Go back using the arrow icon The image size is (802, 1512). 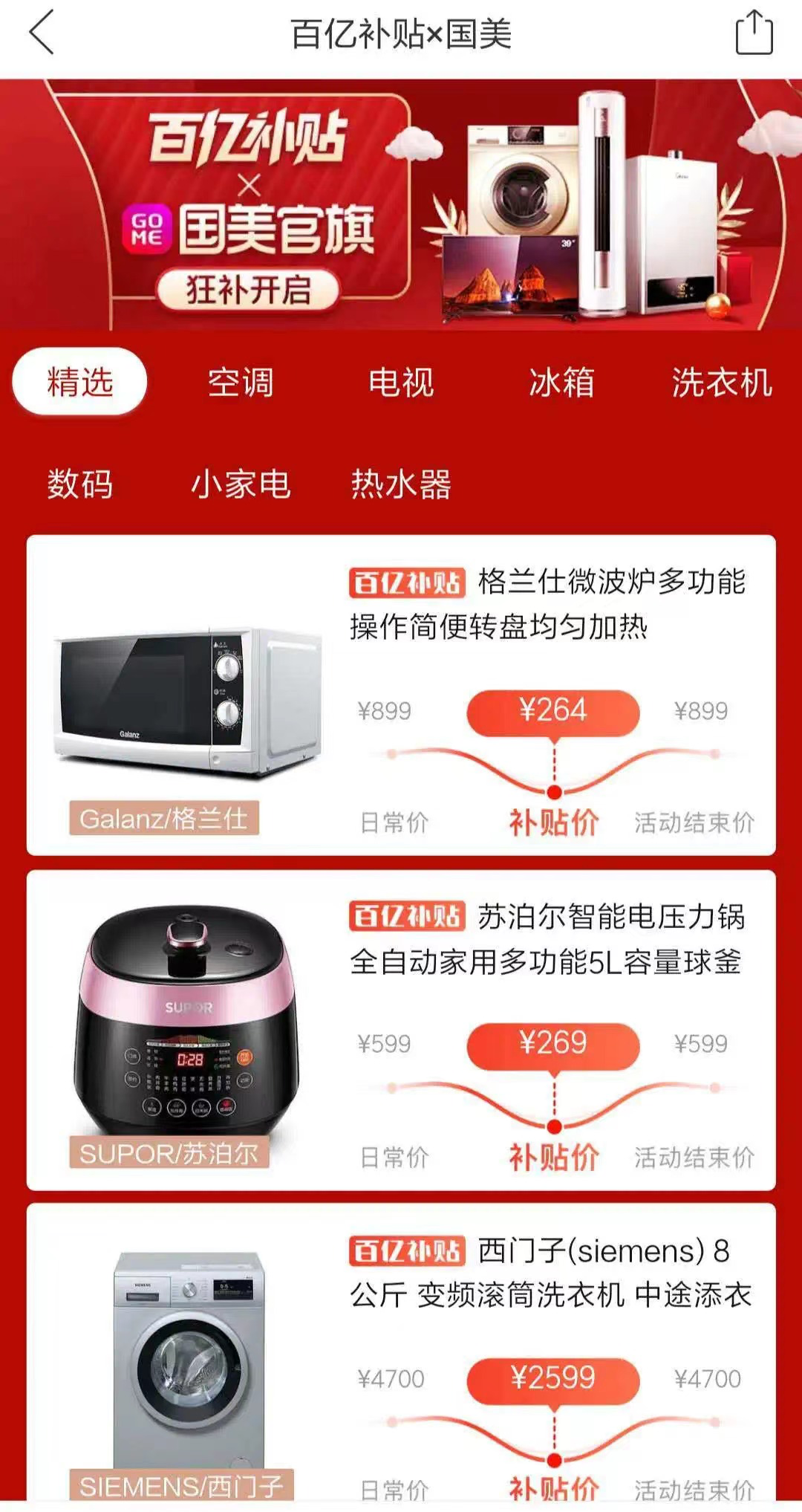point(42,33)
